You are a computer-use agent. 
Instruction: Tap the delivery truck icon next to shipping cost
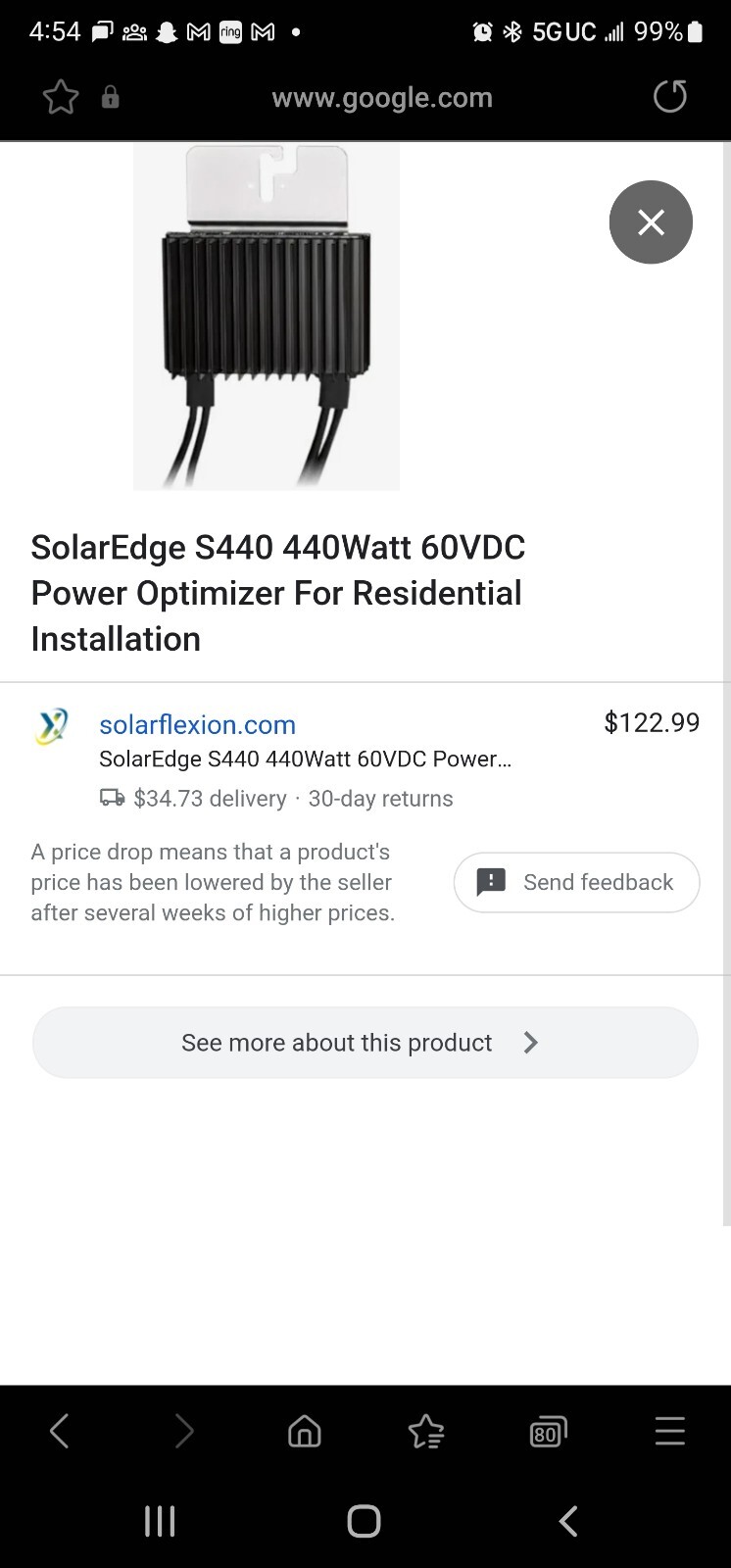click(111, 798)
